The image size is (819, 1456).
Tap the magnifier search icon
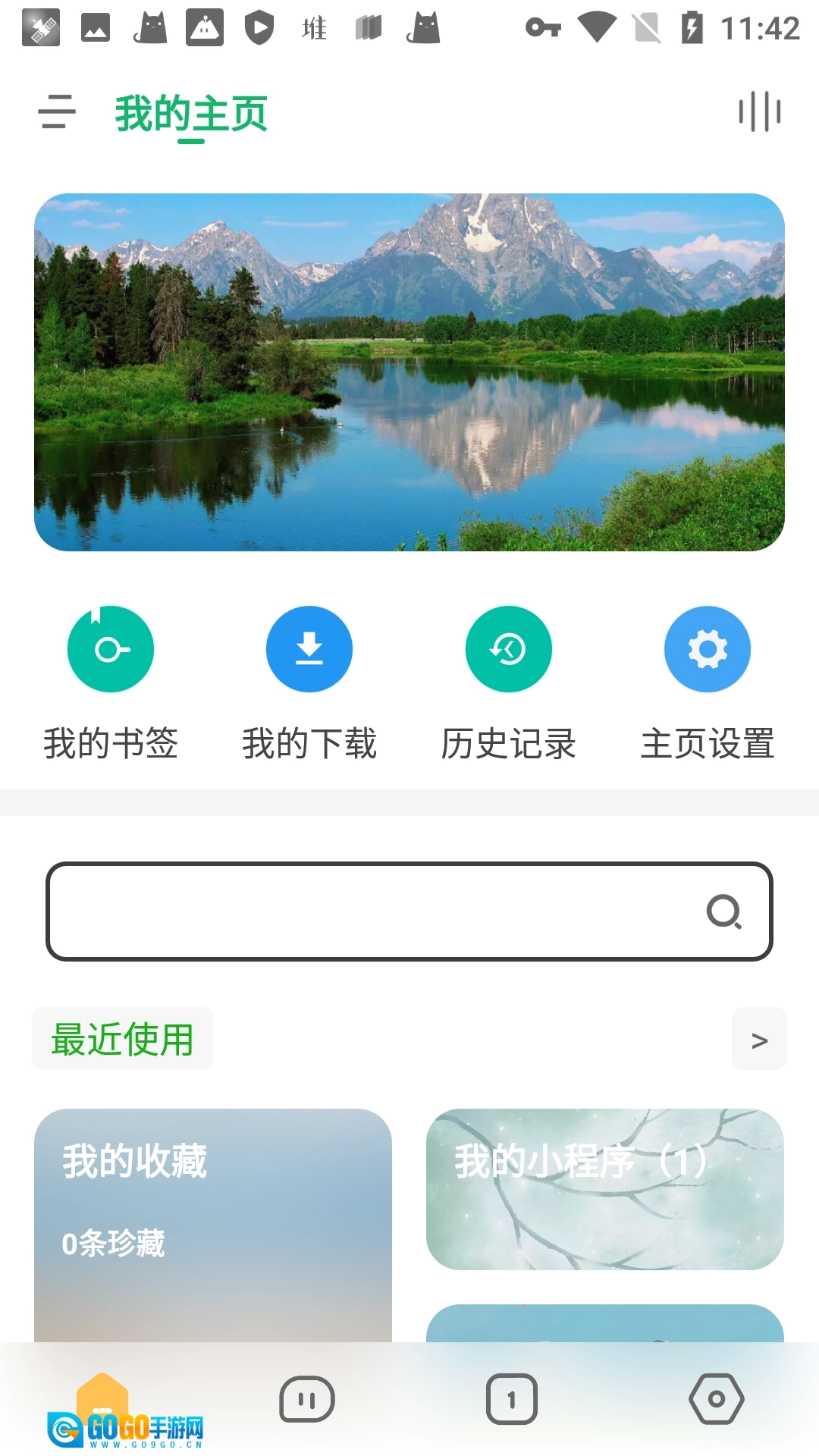point(723,912)
